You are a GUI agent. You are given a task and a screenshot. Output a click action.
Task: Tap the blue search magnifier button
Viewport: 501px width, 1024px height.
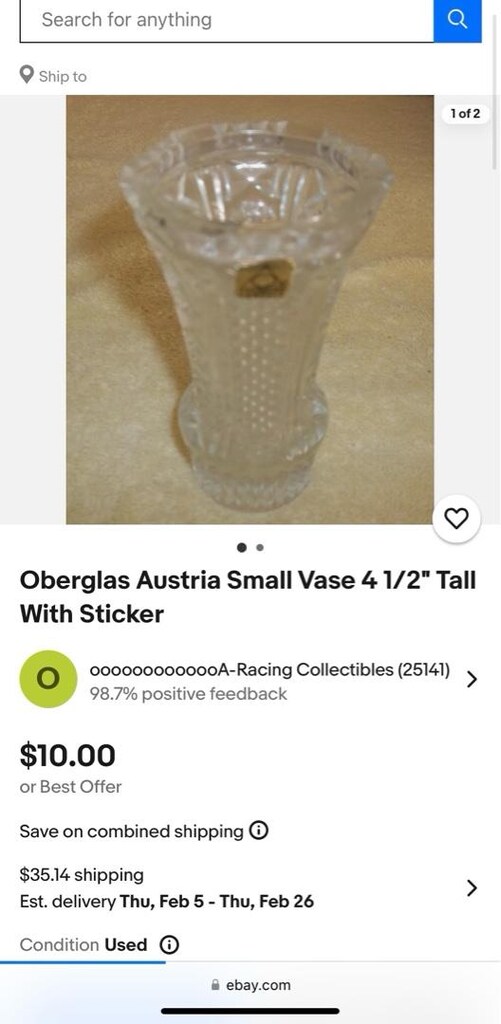click(458, 20)
